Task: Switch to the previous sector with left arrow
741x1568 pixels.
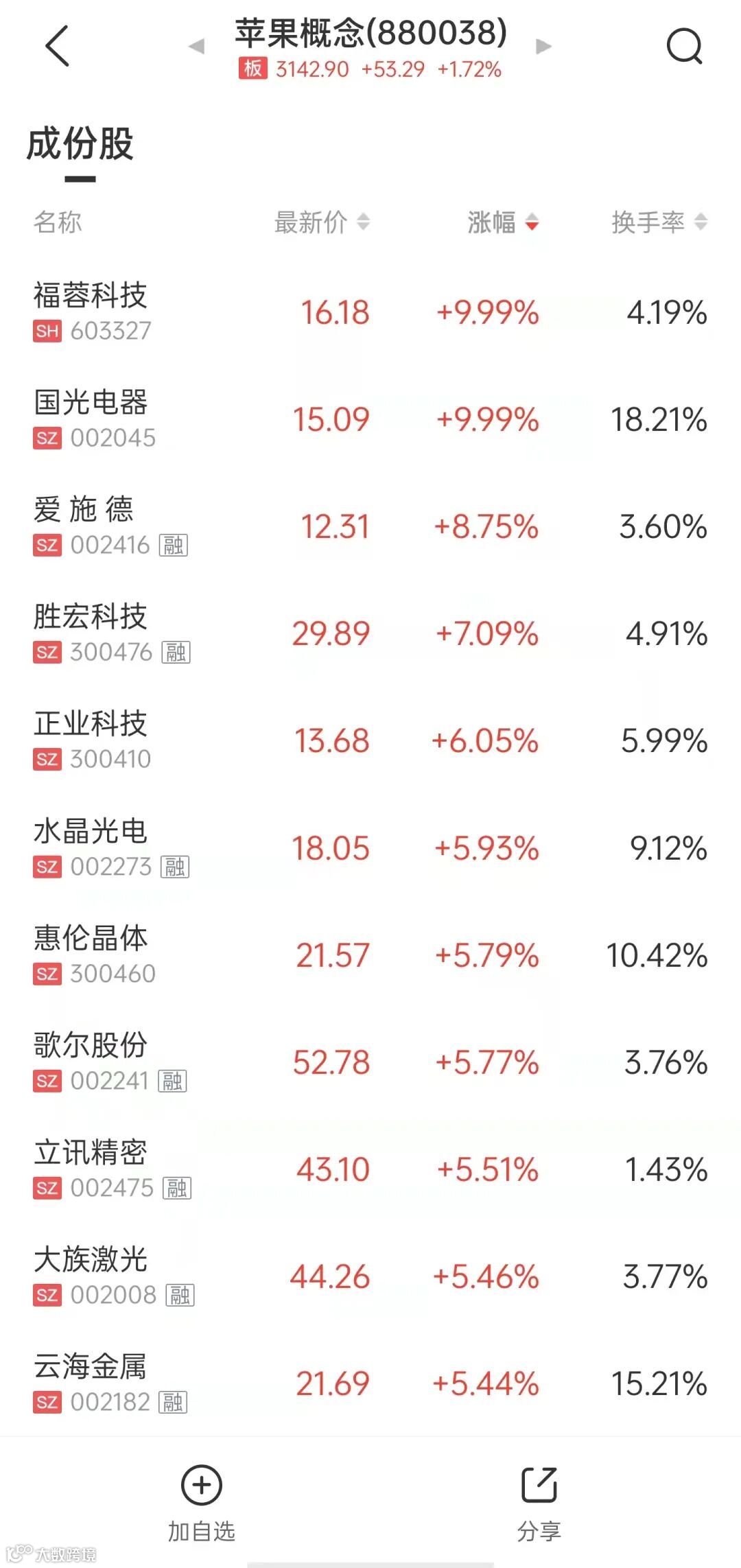Action: coord(197,47)
